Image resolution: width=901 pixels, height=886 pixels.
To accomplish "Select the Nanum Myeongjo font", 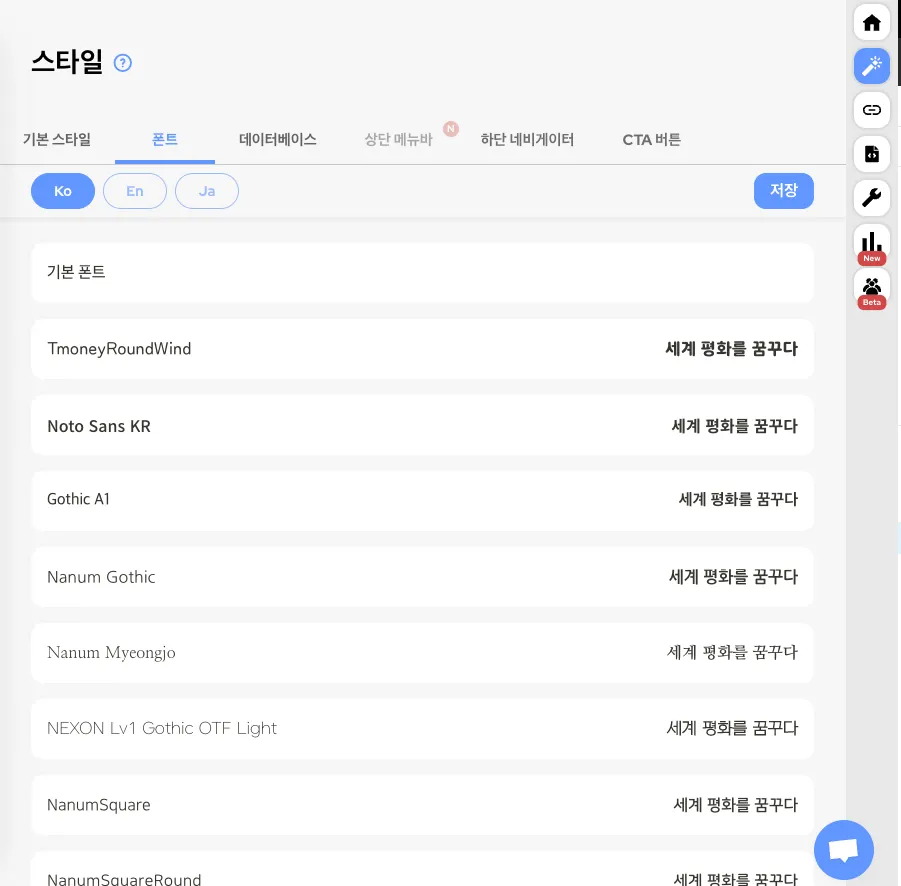I will [x=422, y=653].
